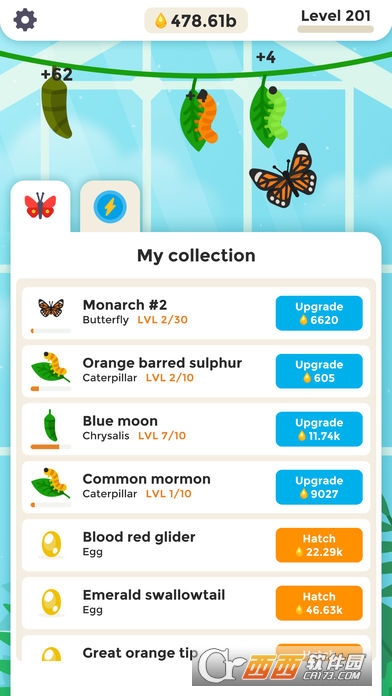This screenshot has height=696, width=392.
Task: Tap the hanging brown chrysalis
Action: [x=56, y=107]
